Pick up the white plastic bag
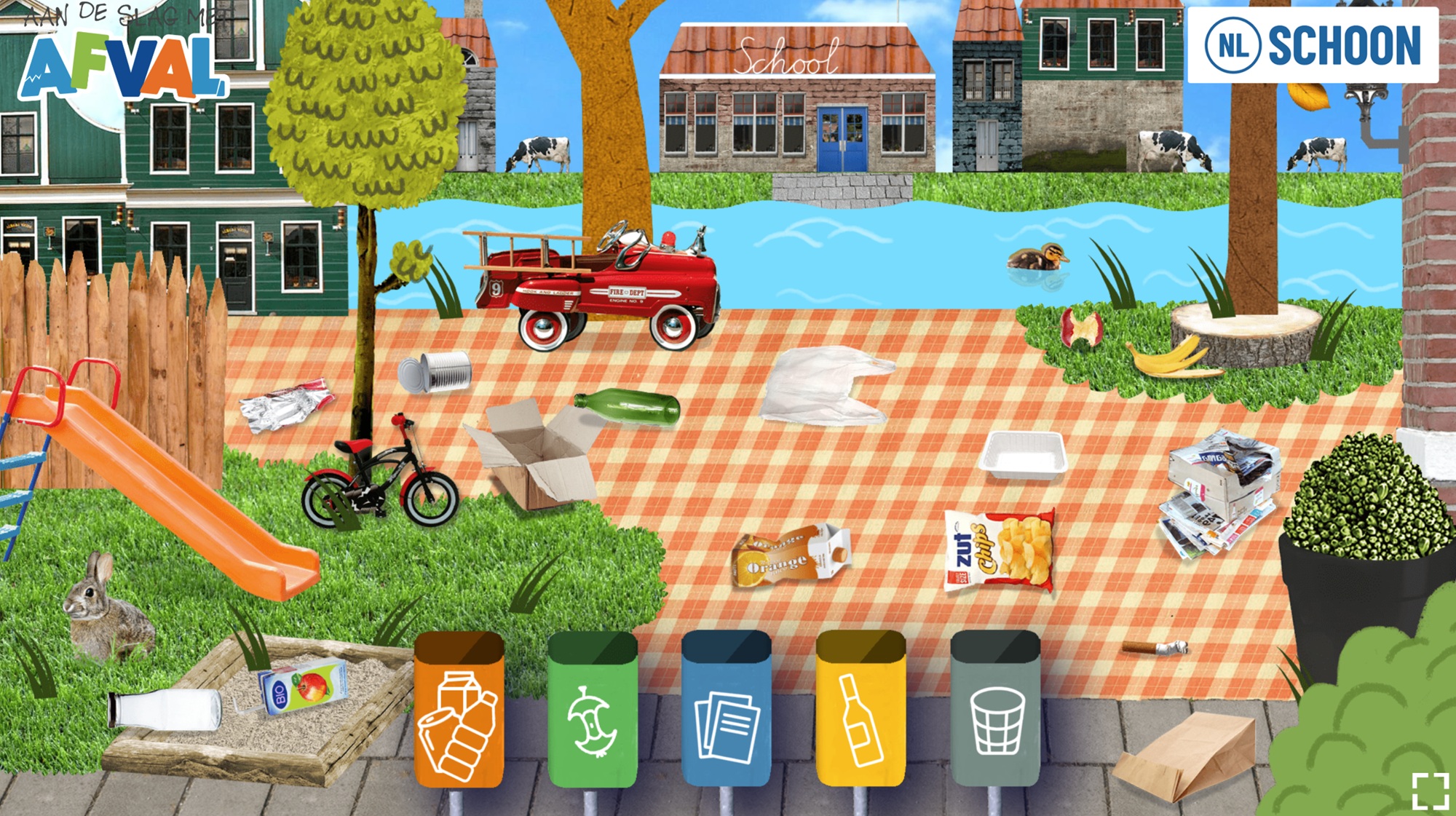This screenshot has width=1456, height=816. (x=825, y=386)
